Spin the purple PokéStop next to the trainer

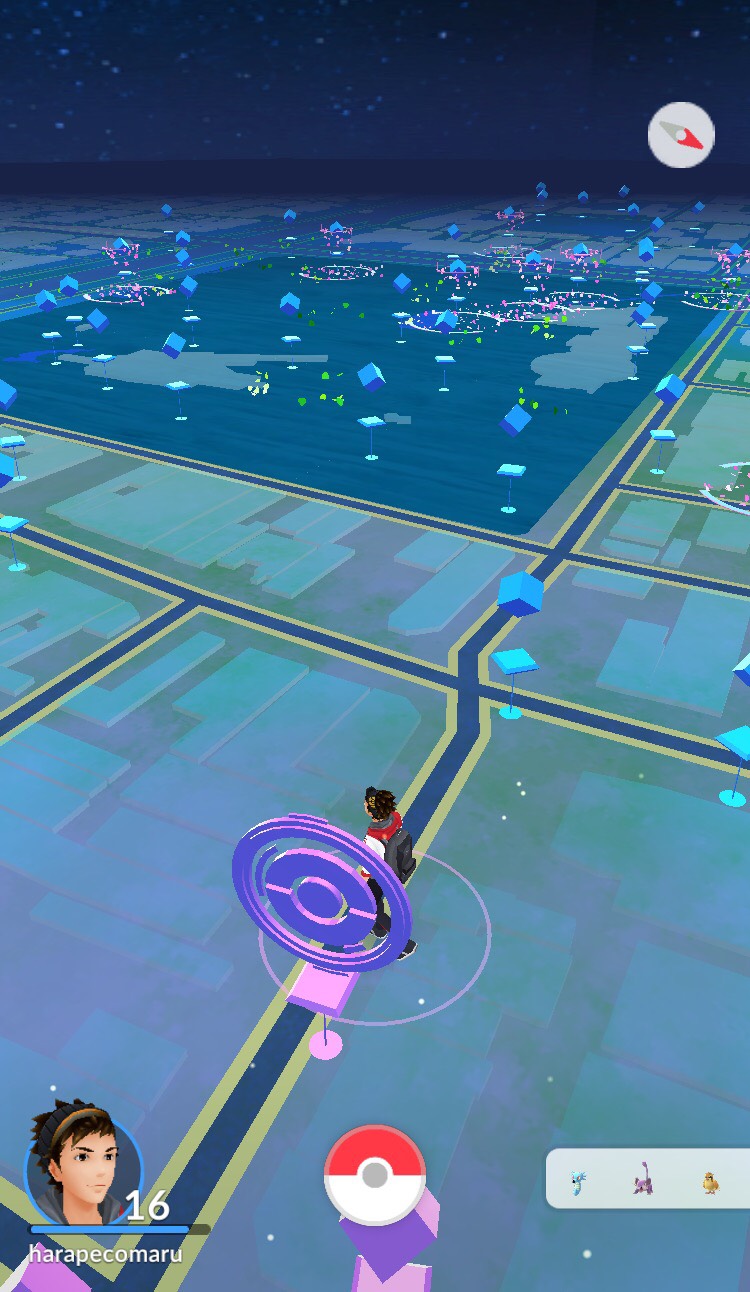pos(322,895)
